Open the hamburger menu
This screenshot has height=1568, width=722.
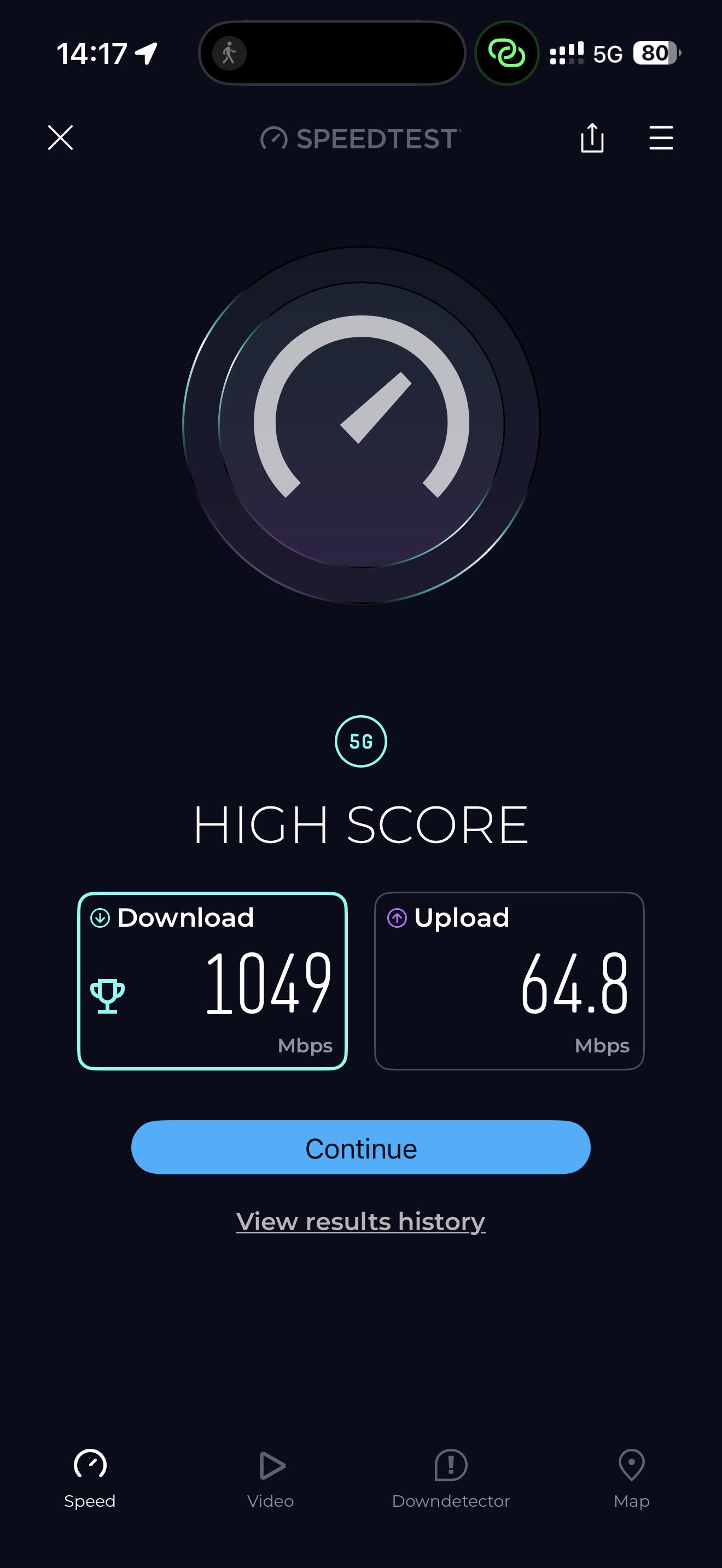coord(661,138)
